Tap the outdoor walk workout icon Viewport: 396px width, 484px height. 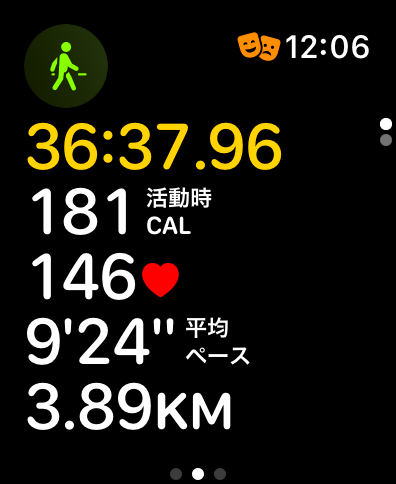[66, 66]
